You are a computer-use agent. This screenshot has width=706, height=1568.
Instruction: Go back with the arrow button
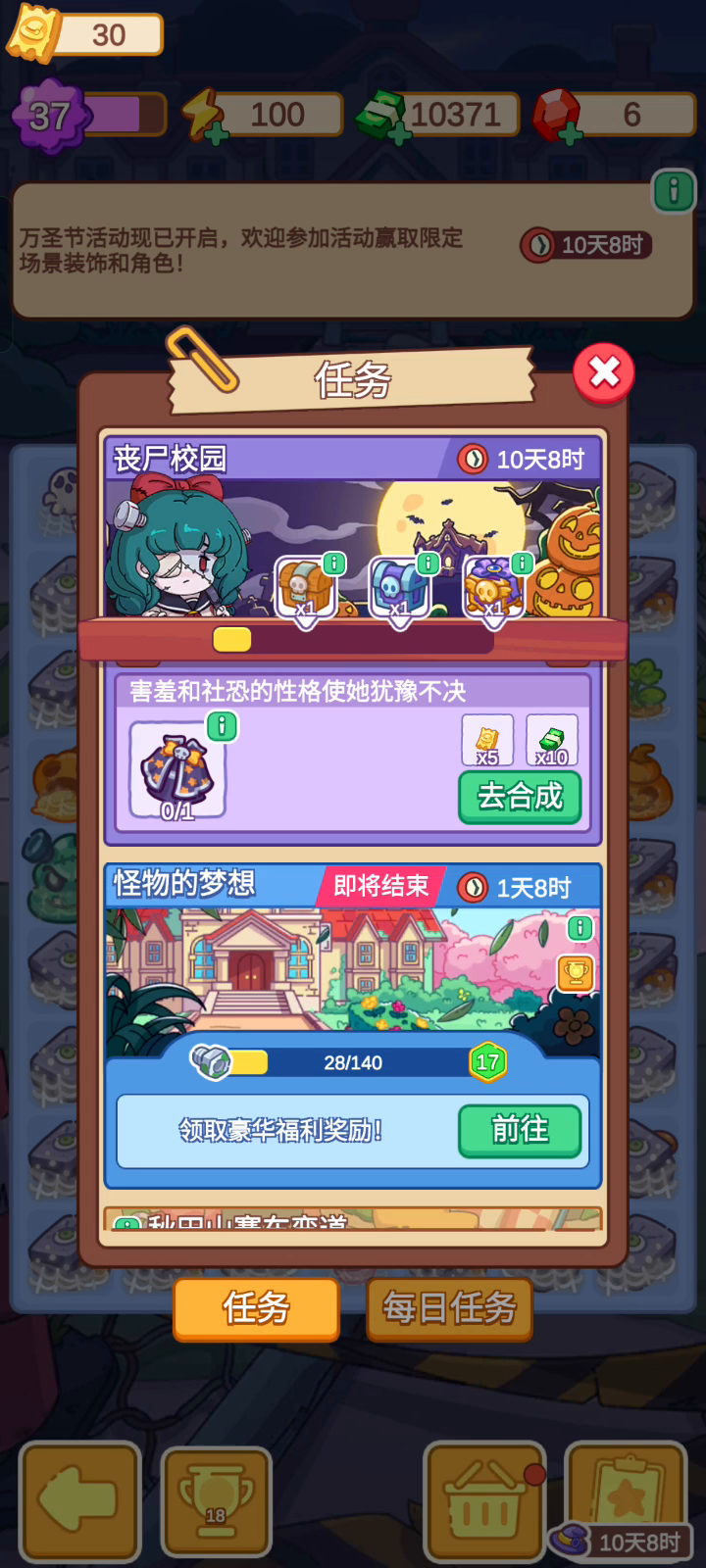[x=79, y=1501]
